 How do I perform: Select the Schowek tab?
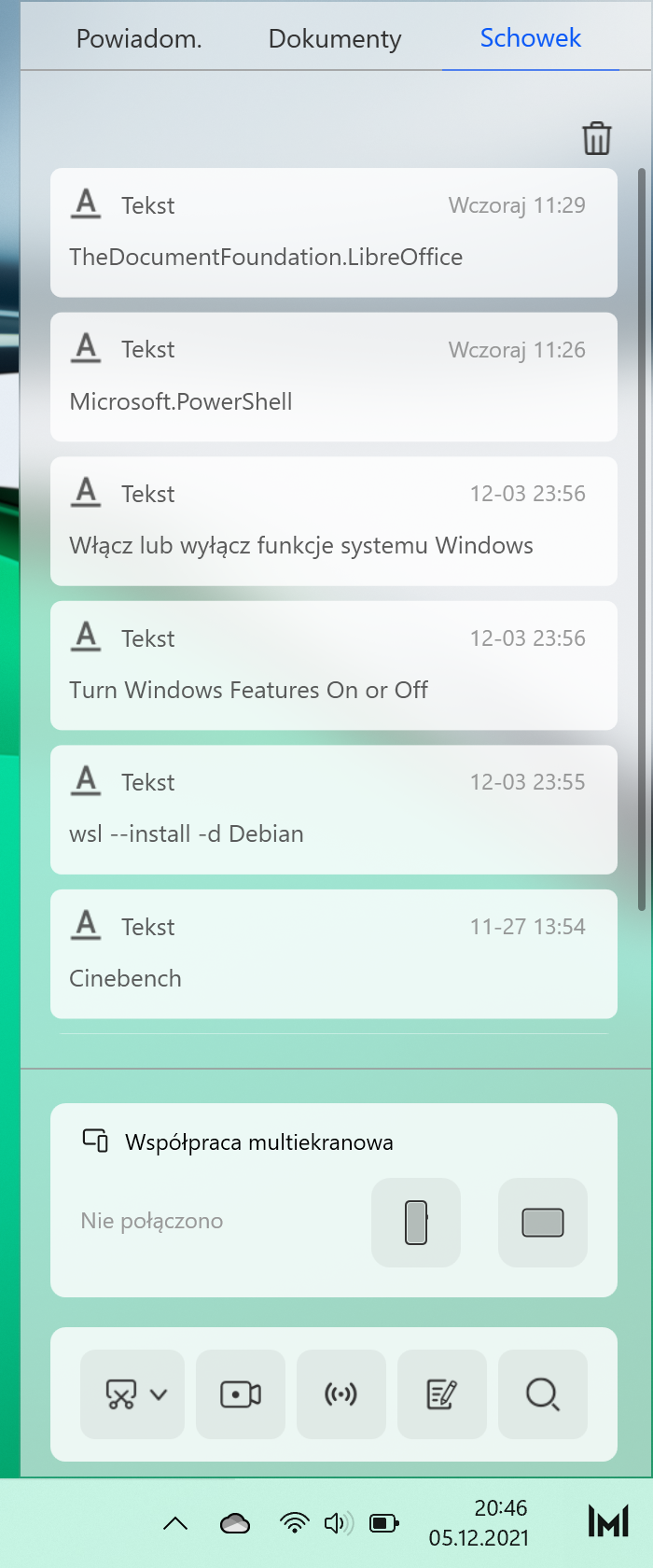[x=530, y=38]
